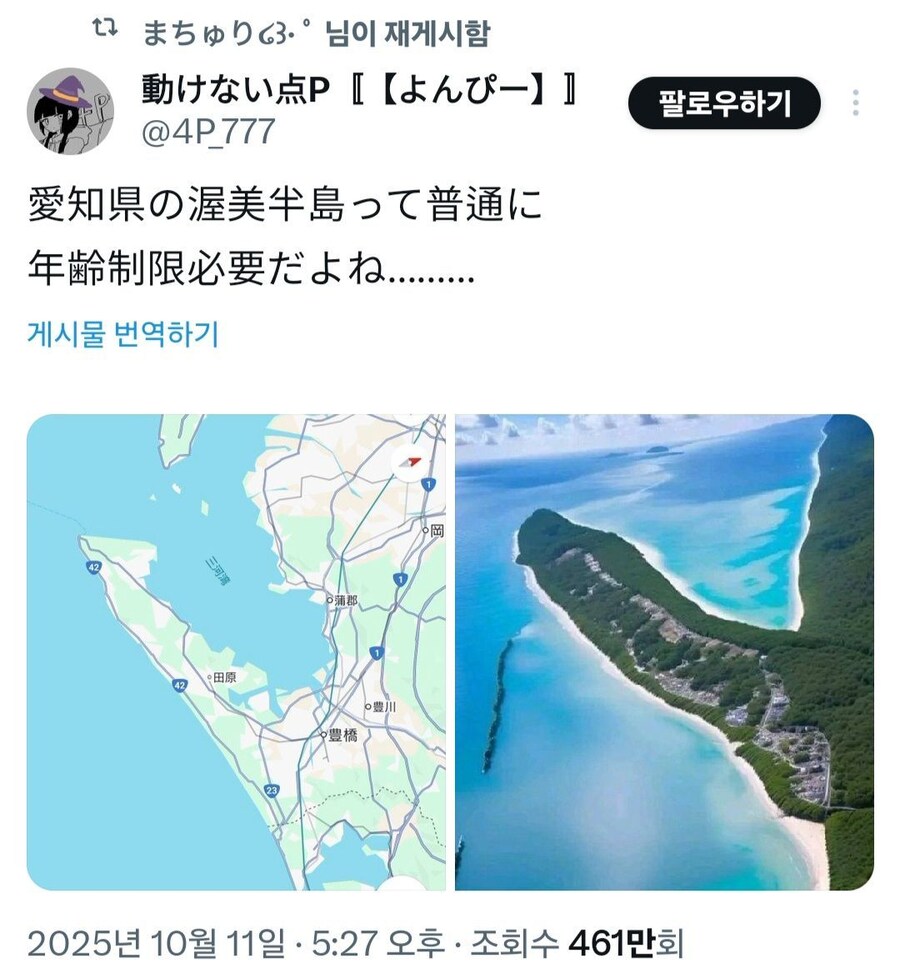Image resolution: width=900 pixels, height=978 pixels.
Task: Open the tweet overflow menu
Action: (856, 103)
